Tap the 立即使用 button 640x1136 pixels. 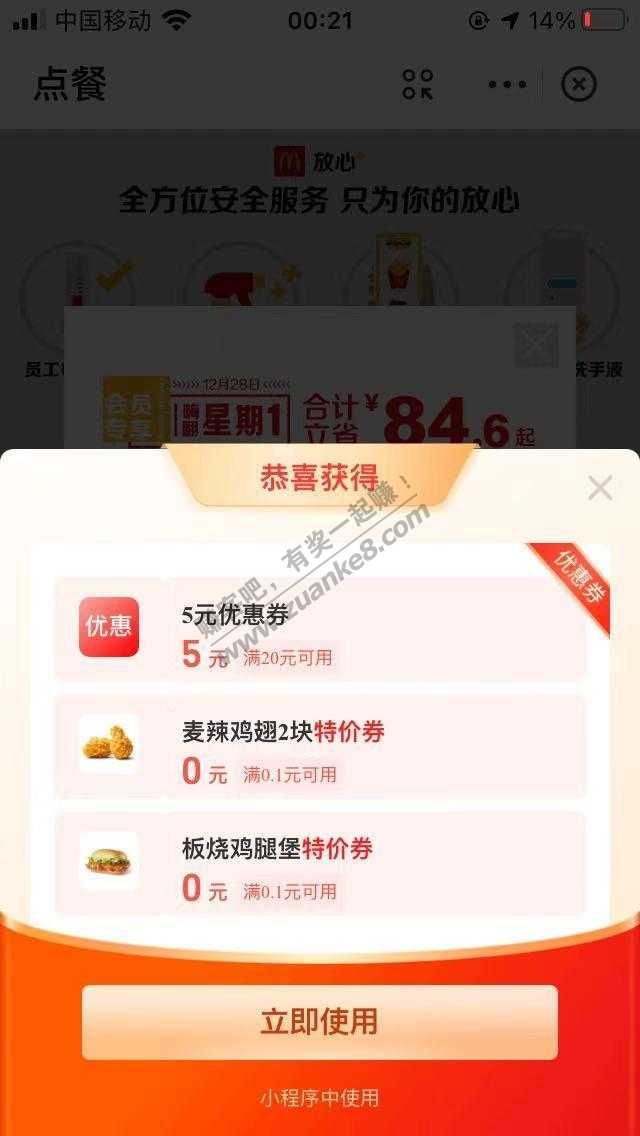[320, 1022]
